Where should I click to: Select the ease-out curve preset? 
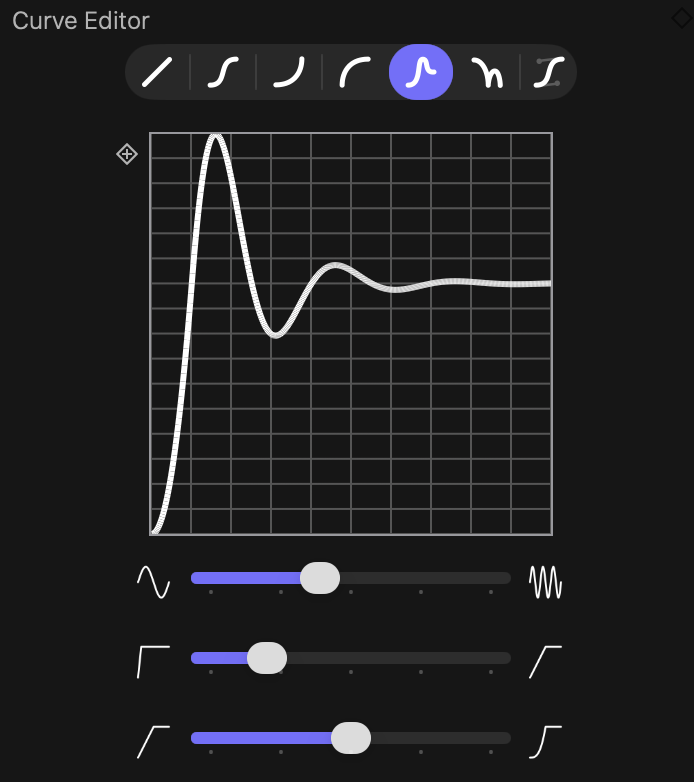coord(355,73)
